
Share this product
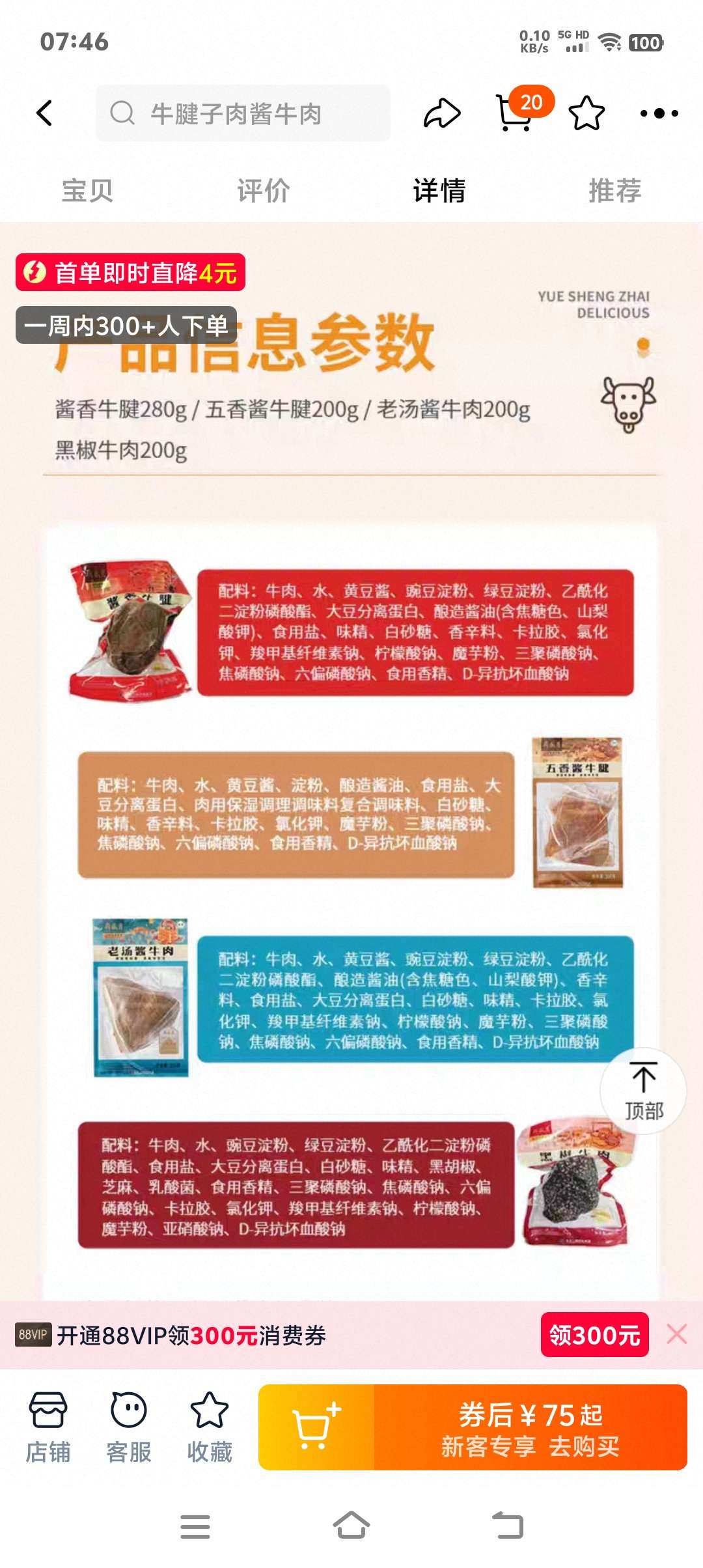[x=442, y=113]
